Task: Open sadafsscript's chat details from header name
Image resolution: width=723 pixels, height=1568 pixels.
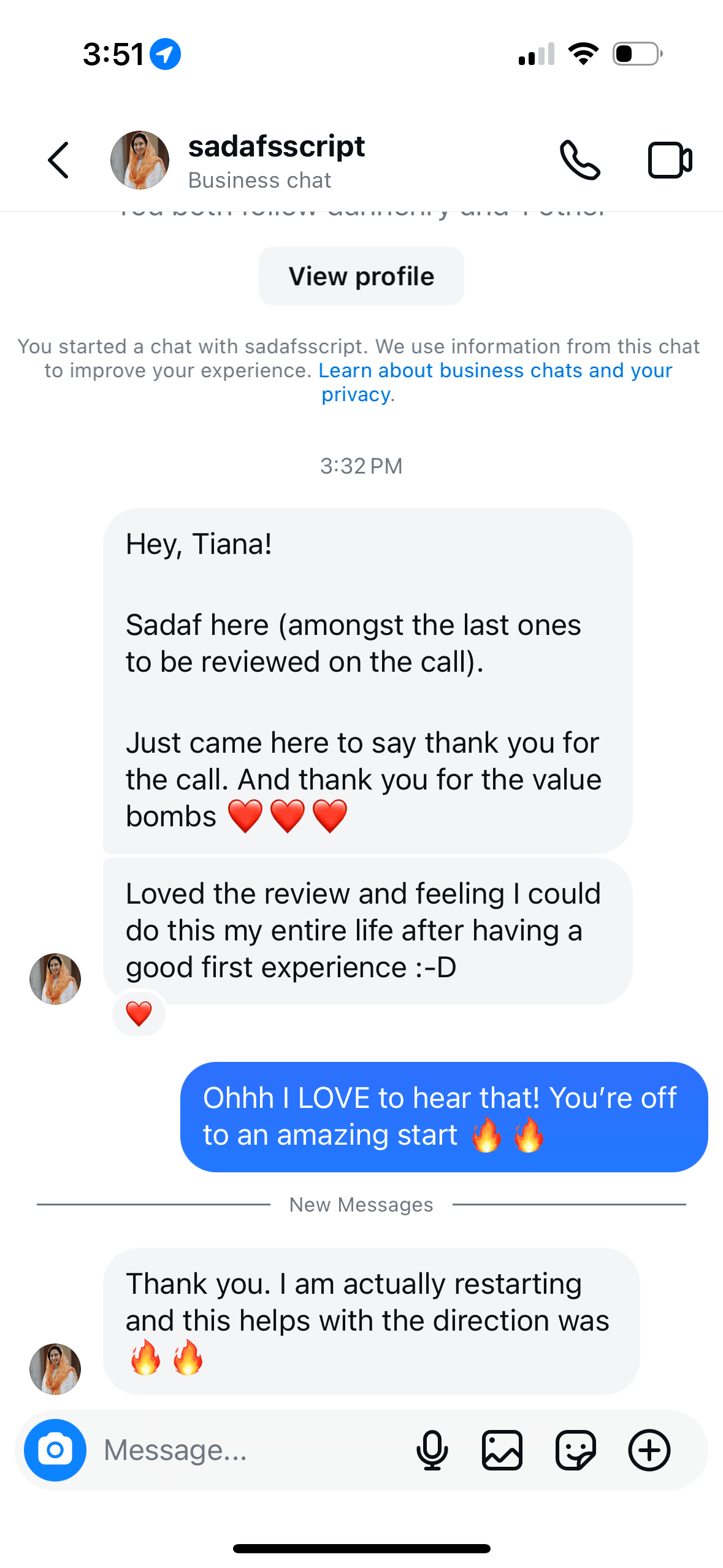Action: click(x=276, y=147)
